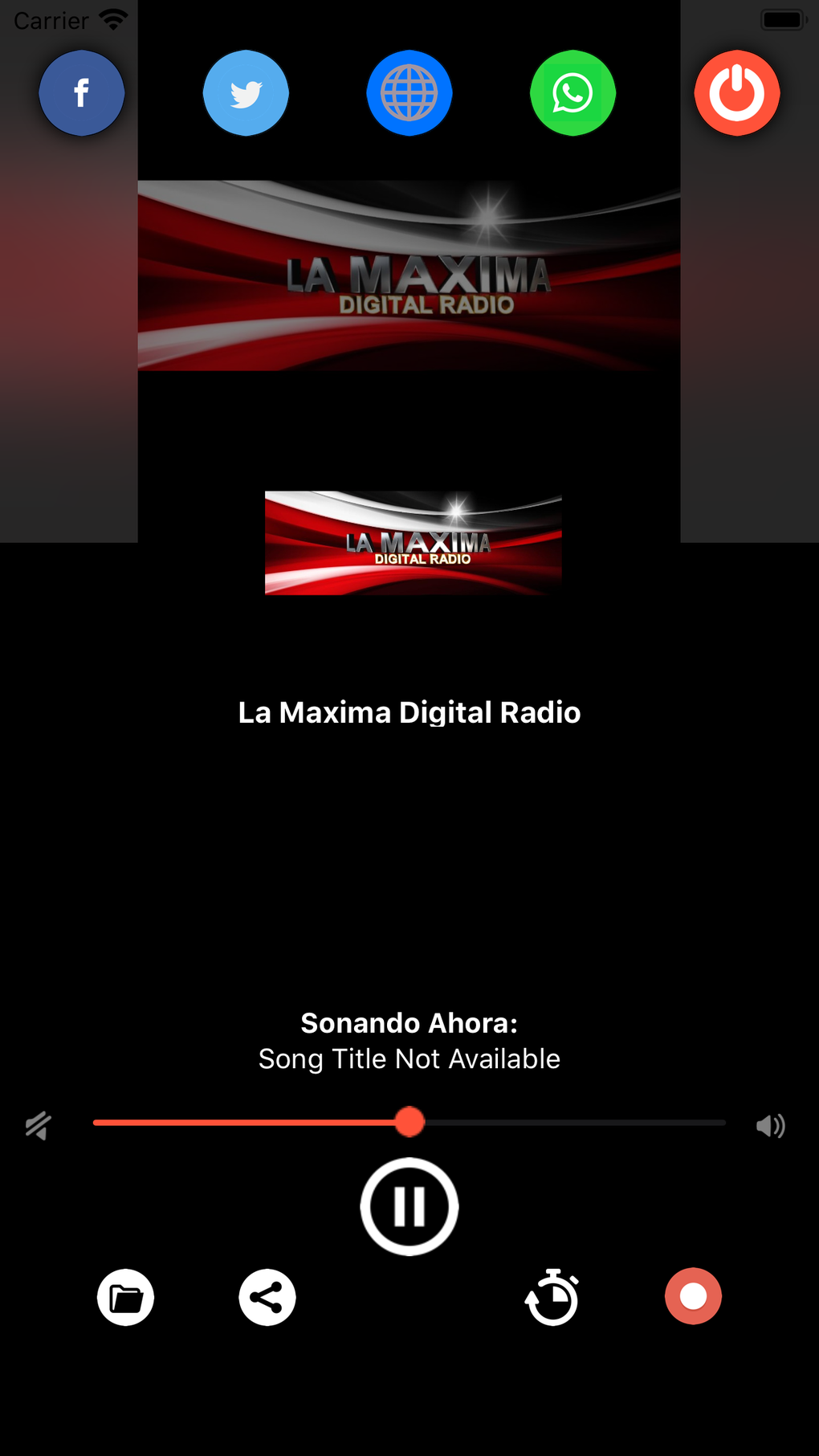Open the folder icon
Image resolution: width=819 pixels, height=1456 pixels.
pyautogui.click(x=124, y=1296)
